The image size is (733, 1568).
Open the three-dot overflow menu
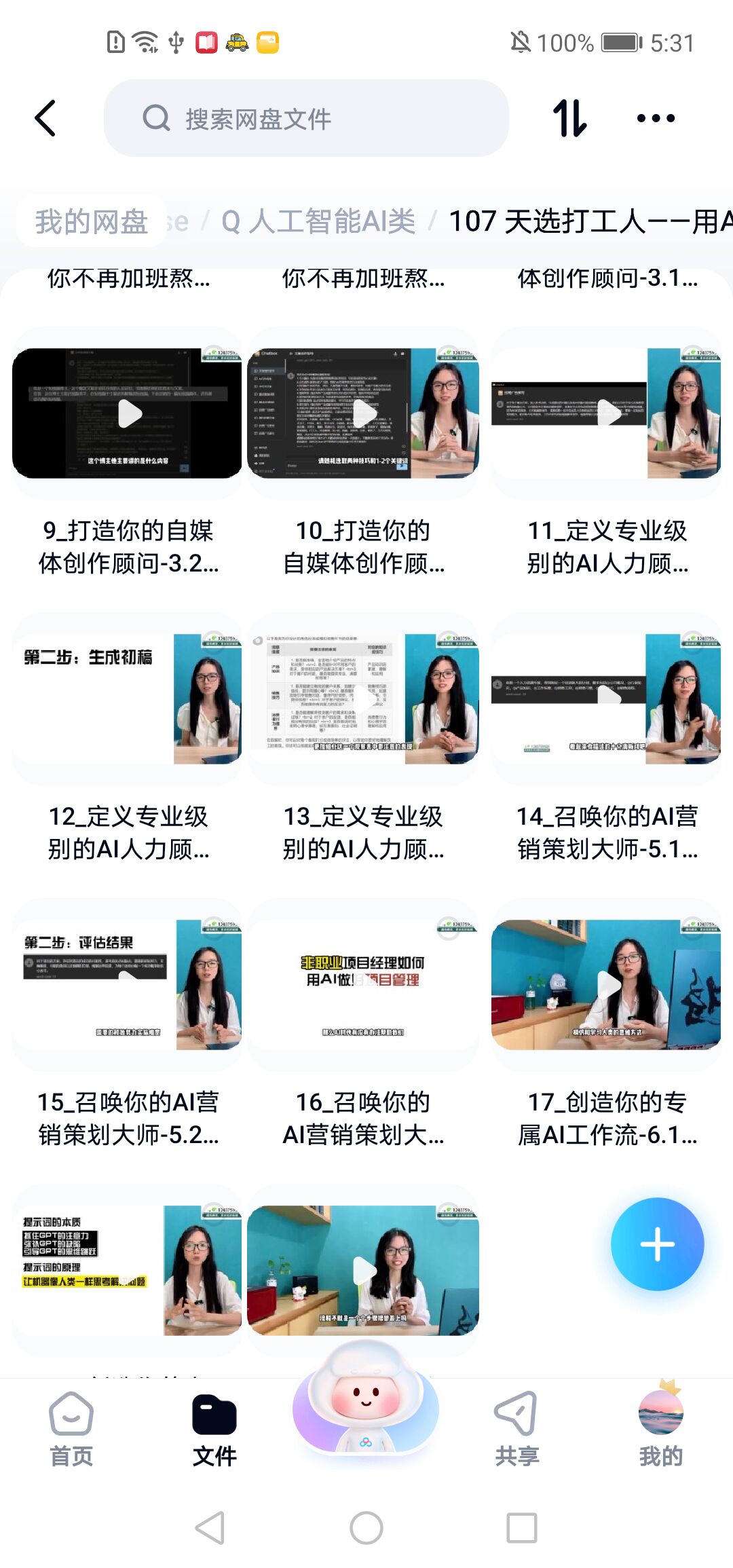point(656,118)
